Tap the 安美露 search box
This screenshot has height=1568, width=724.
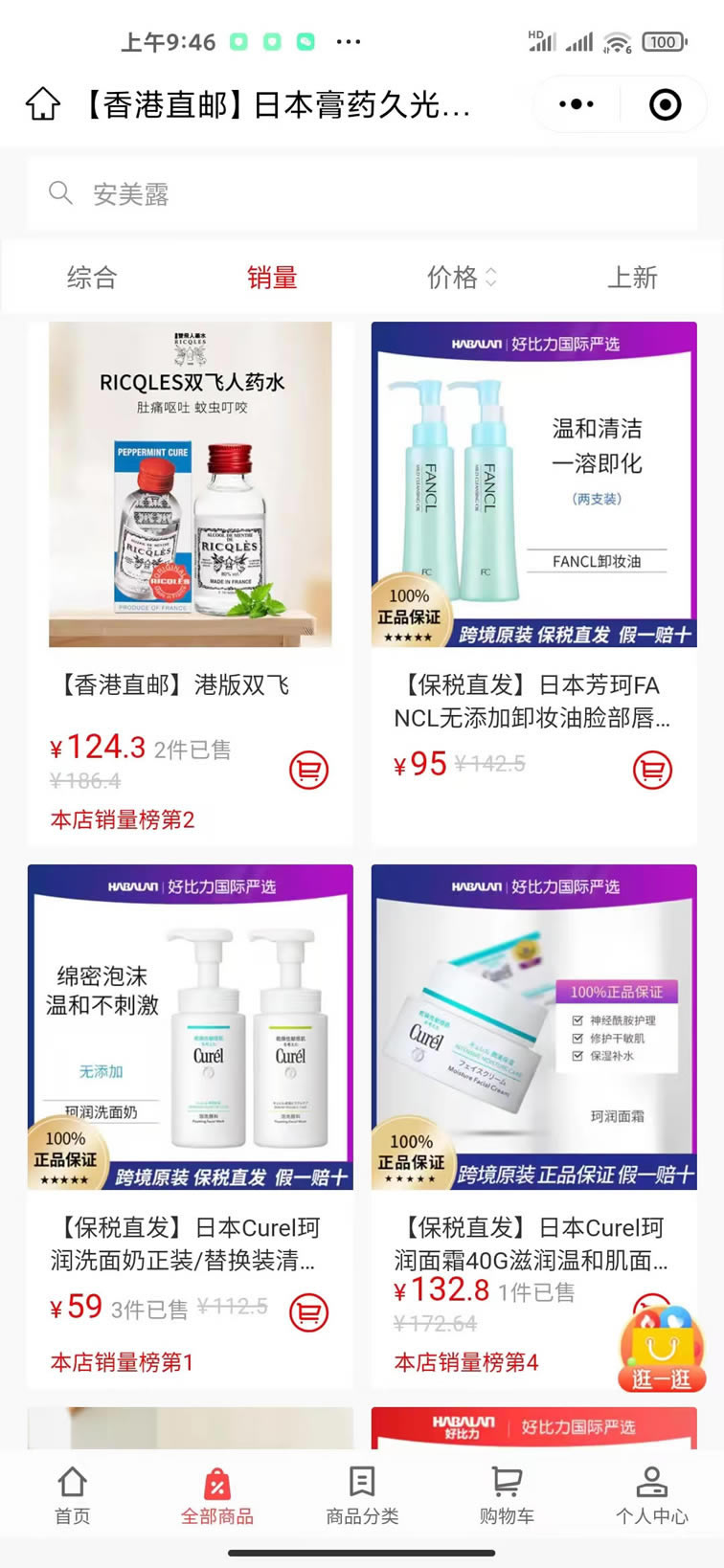click(362, 194)
